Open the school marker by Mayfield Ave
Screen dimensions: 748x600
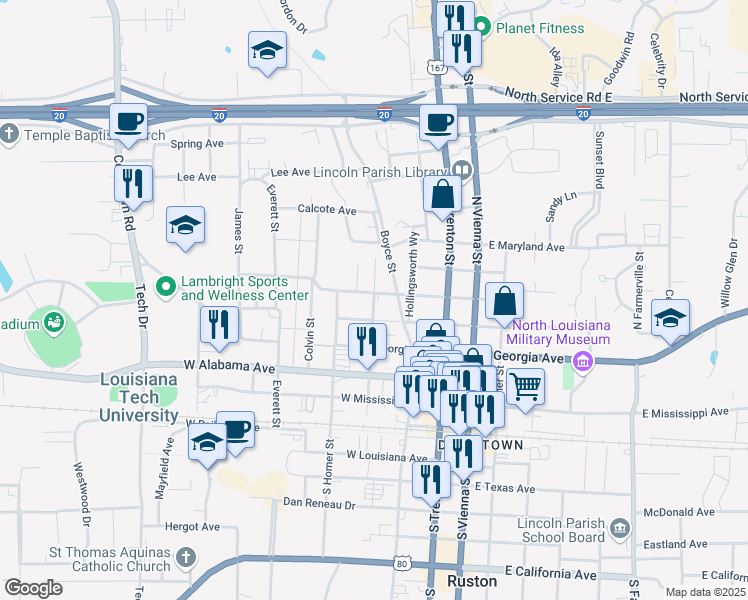tap(207, 444)
